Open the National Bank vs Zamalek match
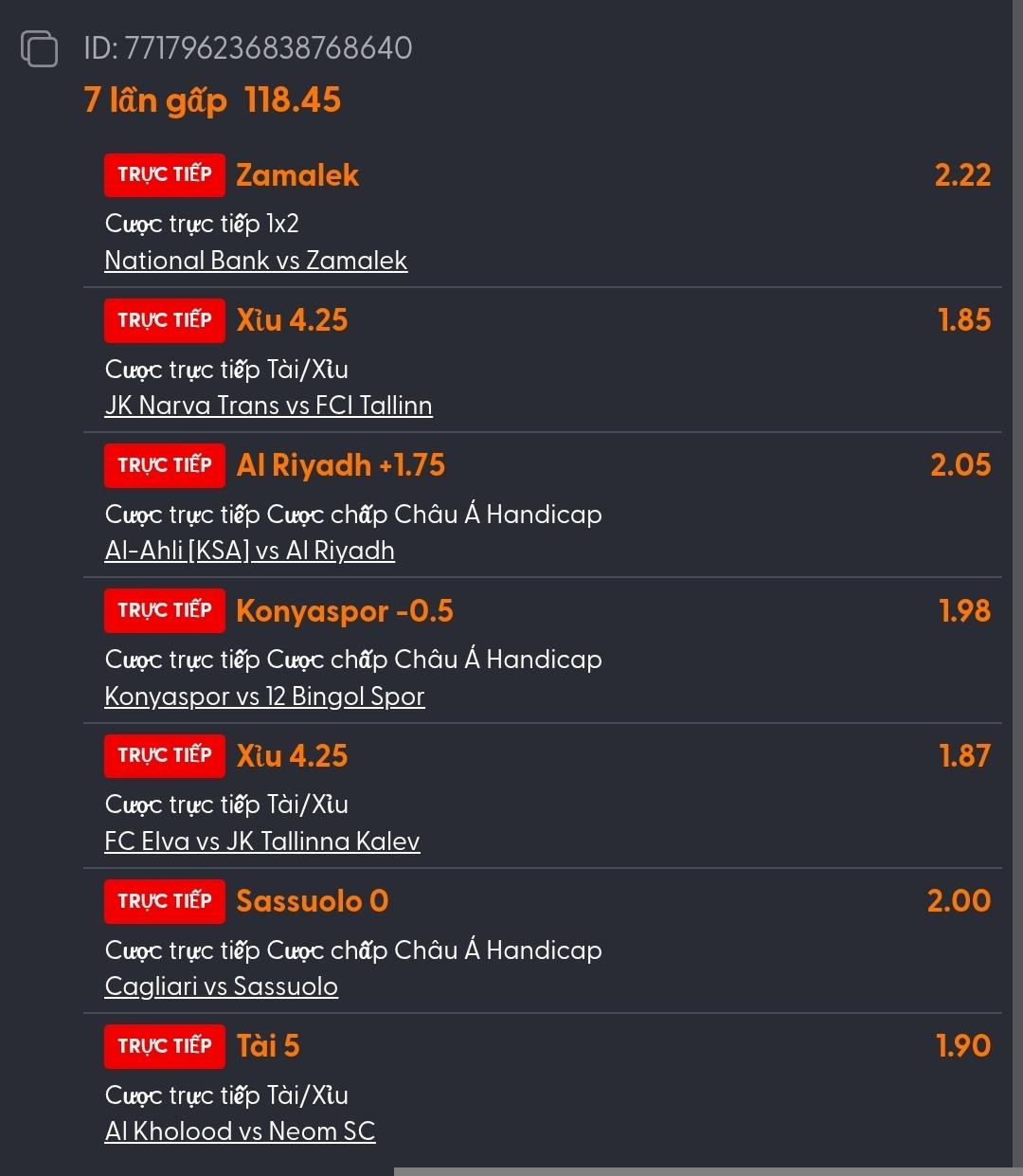Viewport: 1023px width, 1176px height. point(256,261)
